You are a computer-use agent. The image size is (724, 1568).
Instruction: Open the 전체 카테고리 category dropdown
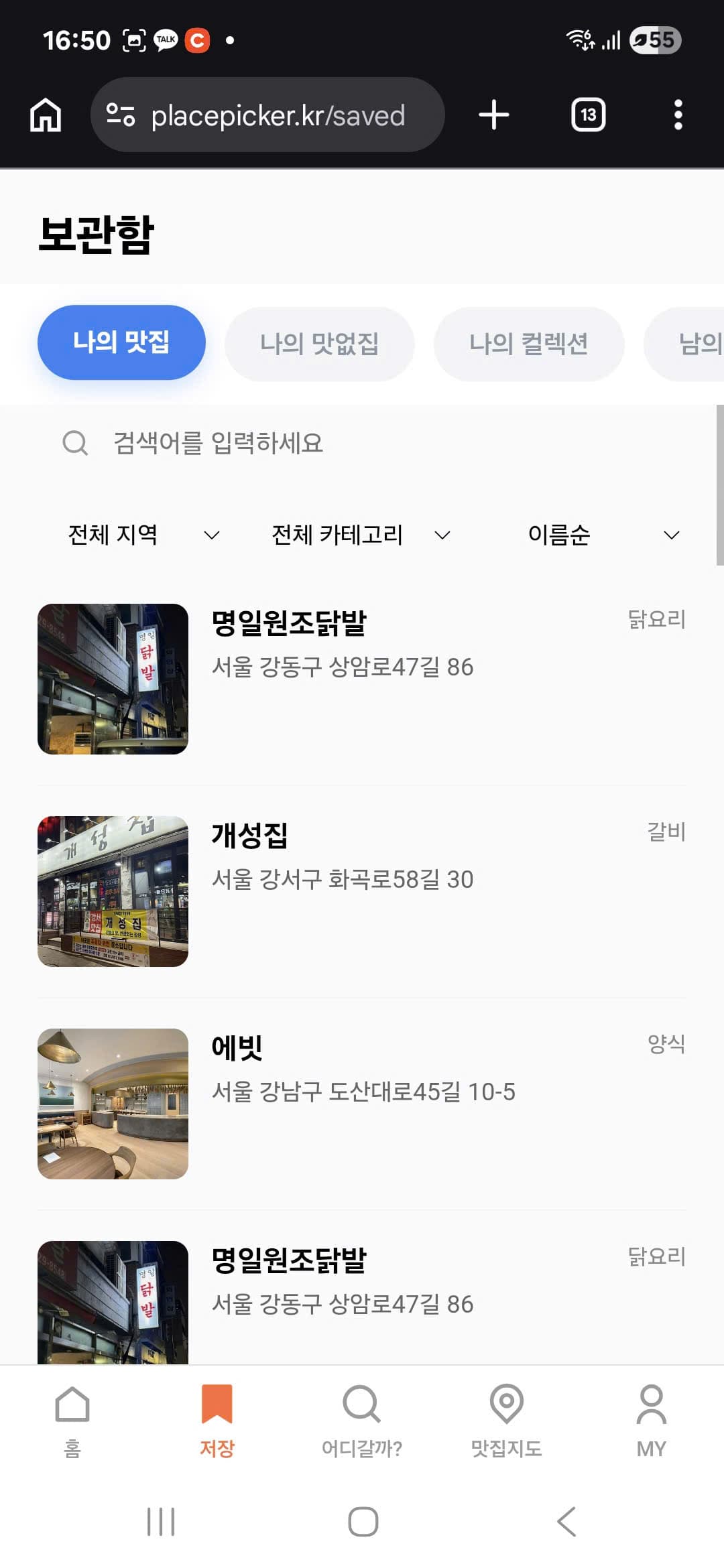359,535
